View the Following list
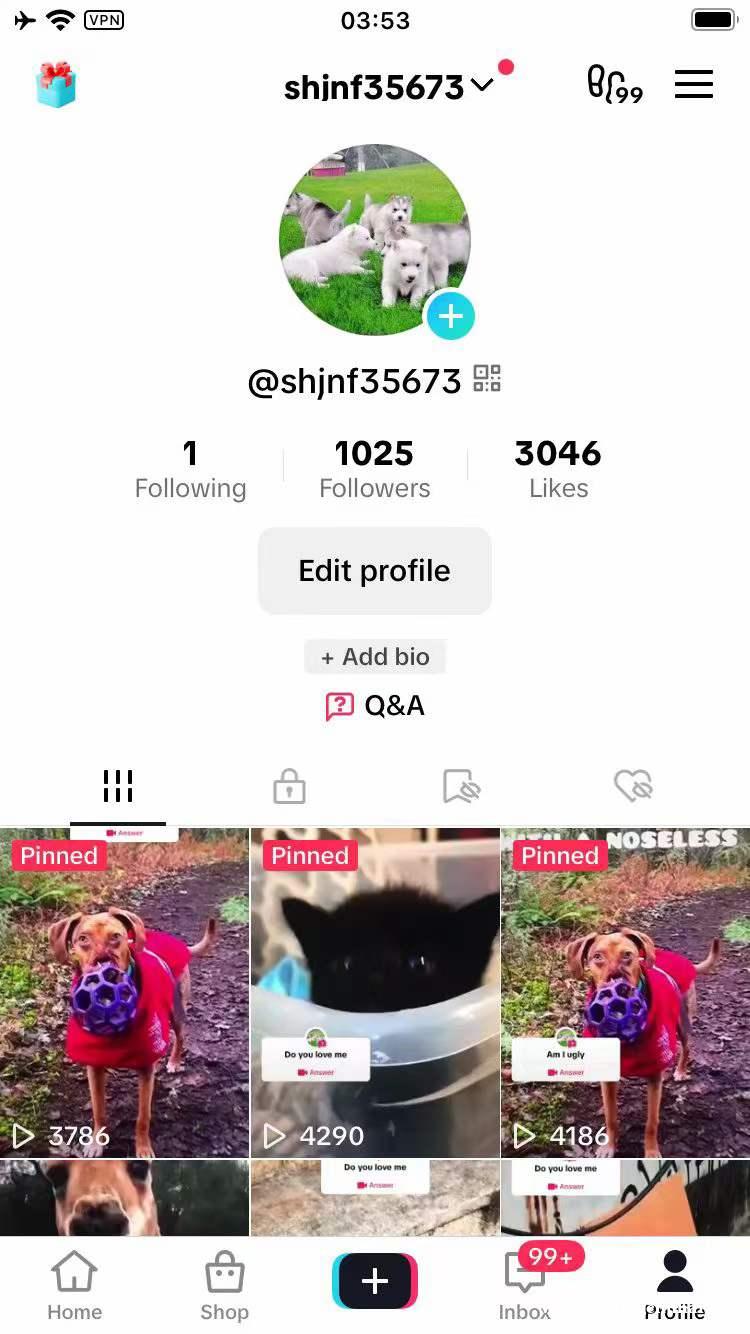 pyautogui.click(x=190, y=469)
